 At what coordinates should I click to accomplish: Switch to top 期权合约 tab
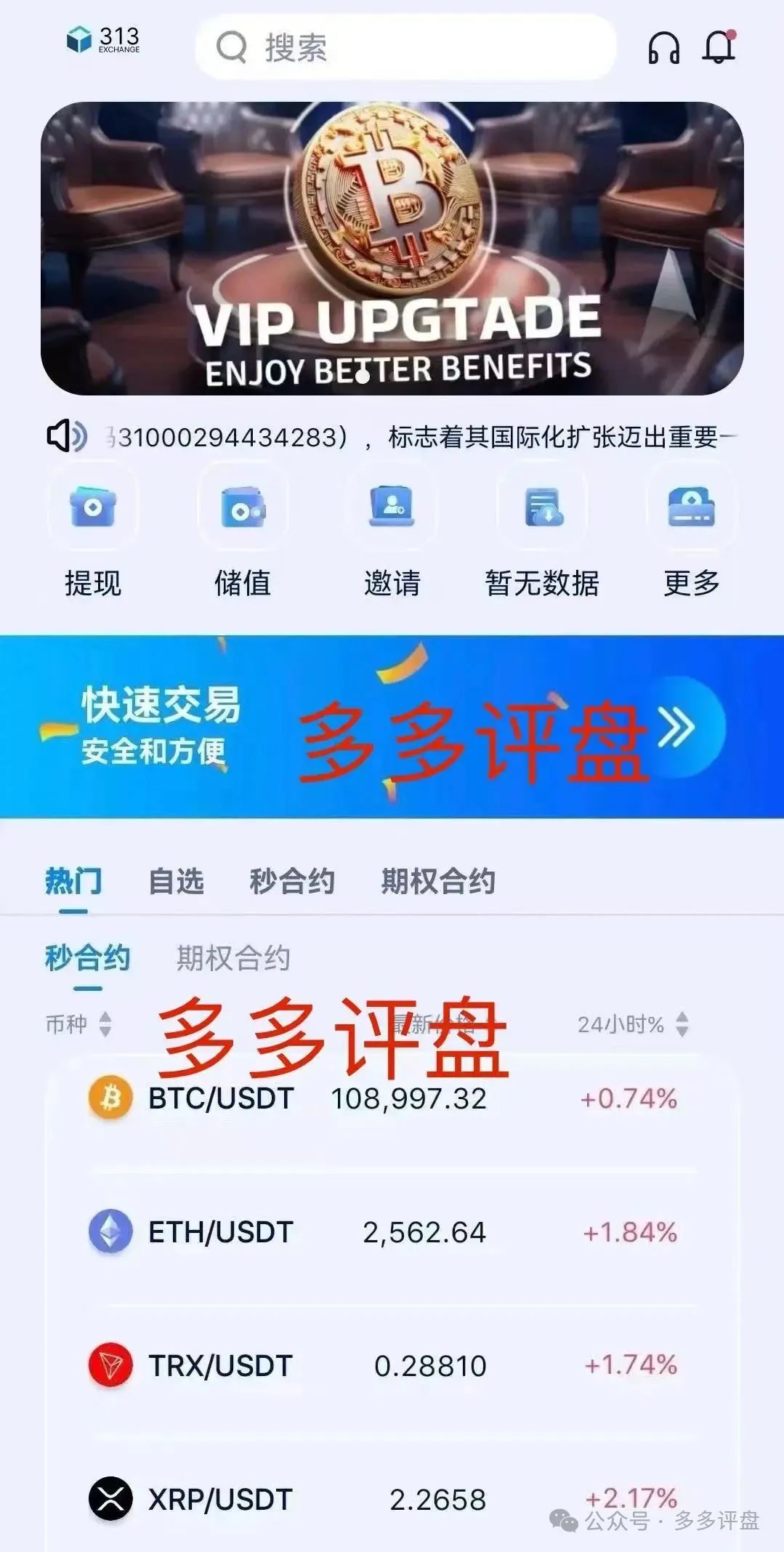coord(438,882)
